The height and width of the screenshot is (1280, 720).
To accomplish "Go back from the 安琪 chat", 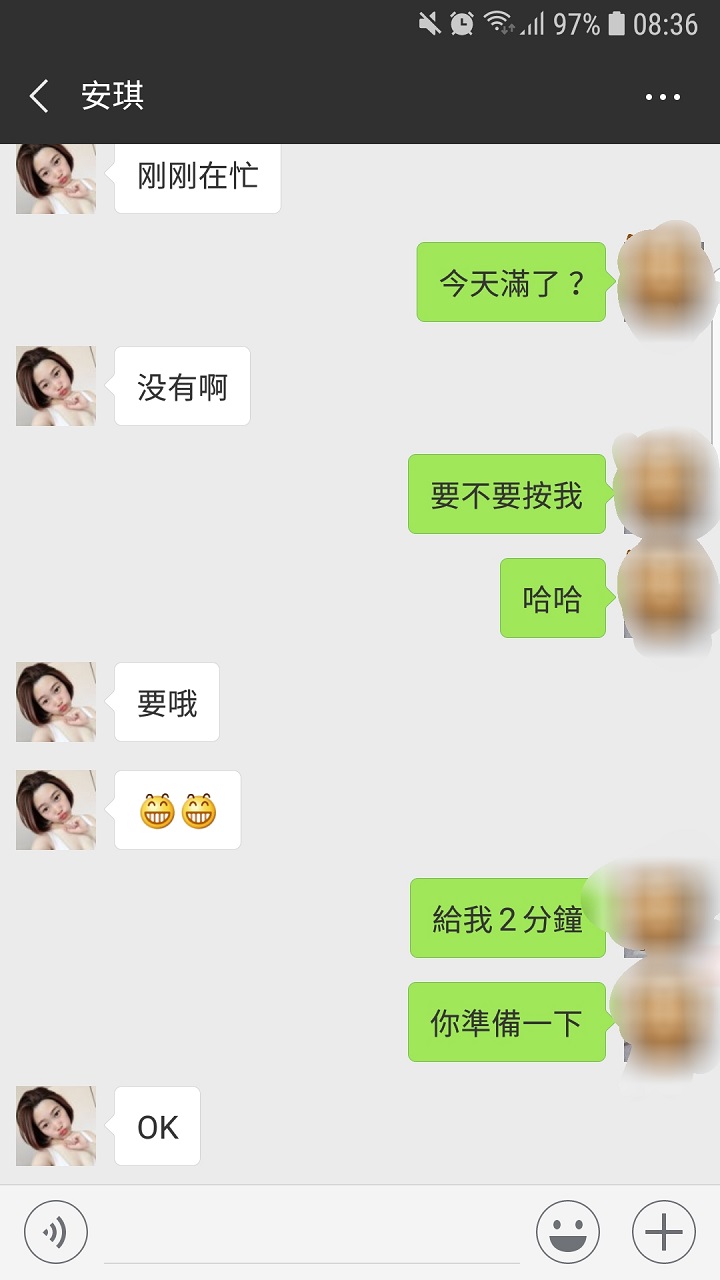I will point(40,97).
